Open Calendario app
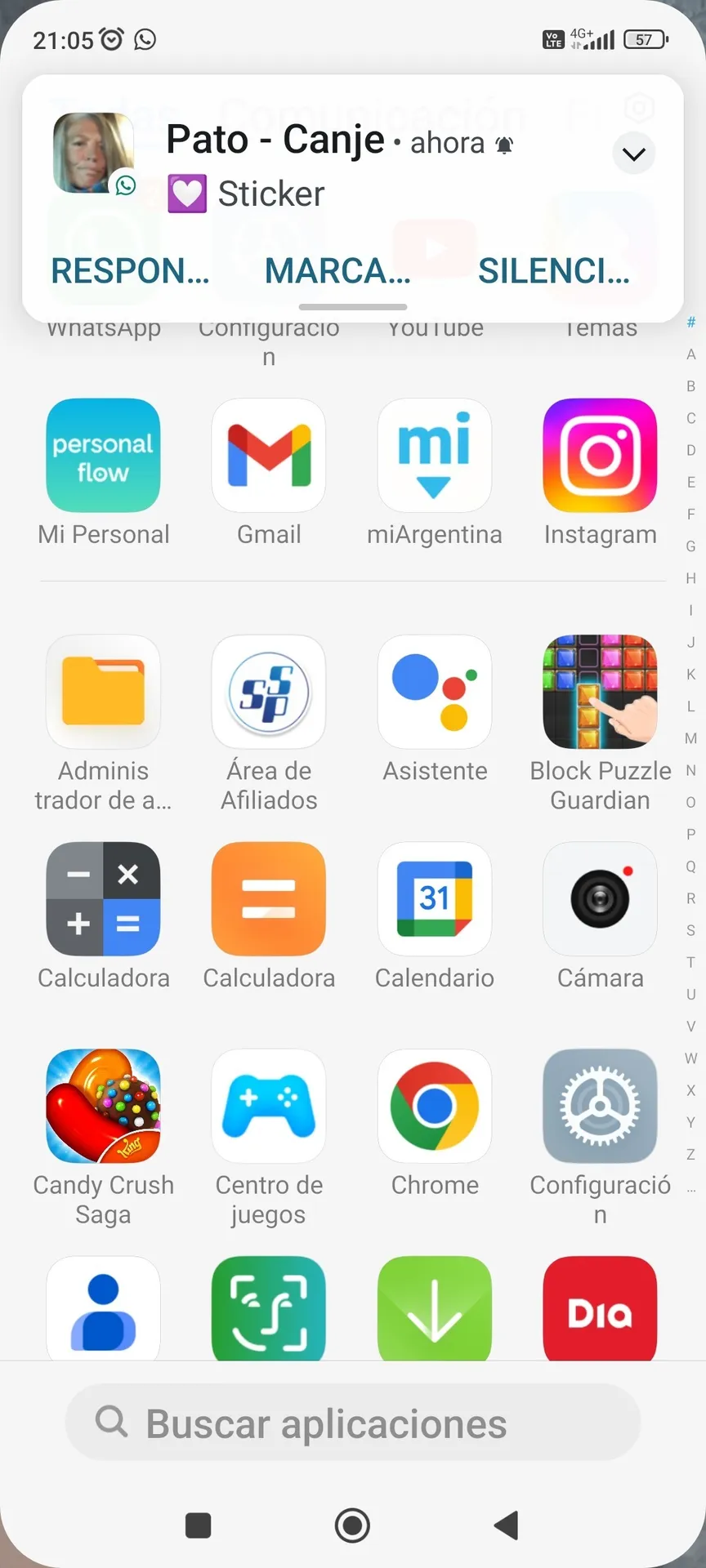Viewport: 706px width, 1568px height. click(435, 899)
